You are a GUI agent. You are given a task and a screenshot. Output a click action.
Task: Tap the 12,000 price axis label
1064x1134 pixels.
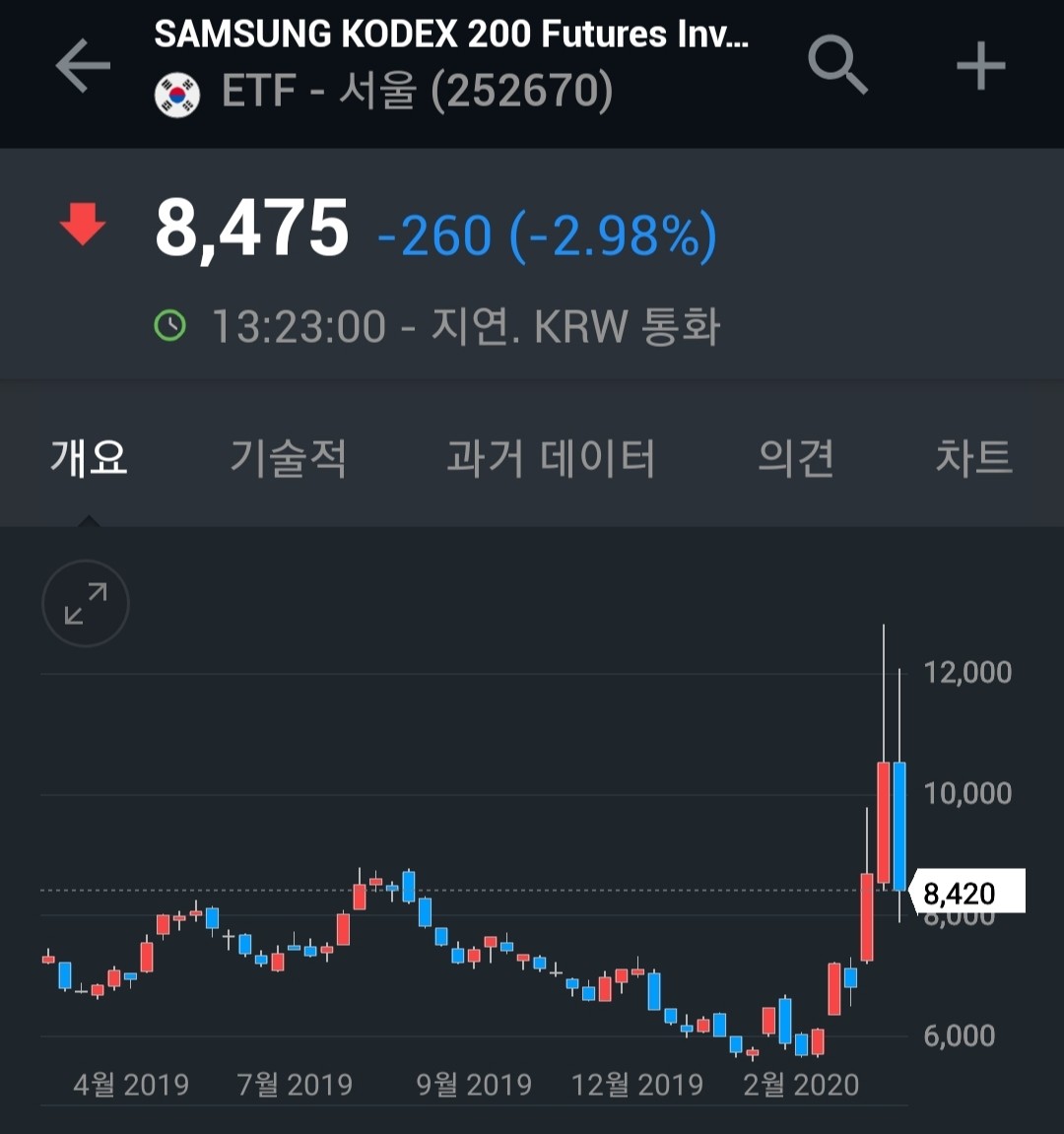coord(968,672)
